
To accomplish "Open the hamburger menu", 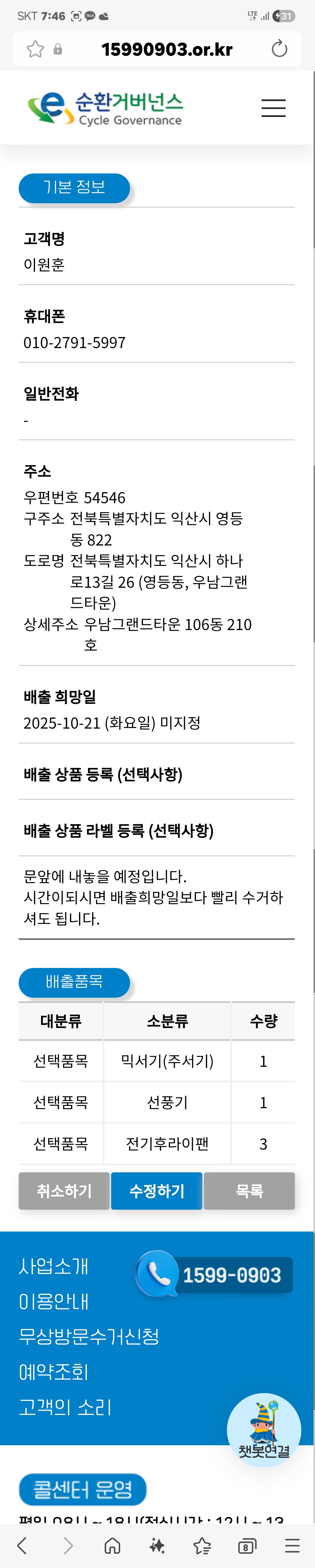I will [273, 108].
